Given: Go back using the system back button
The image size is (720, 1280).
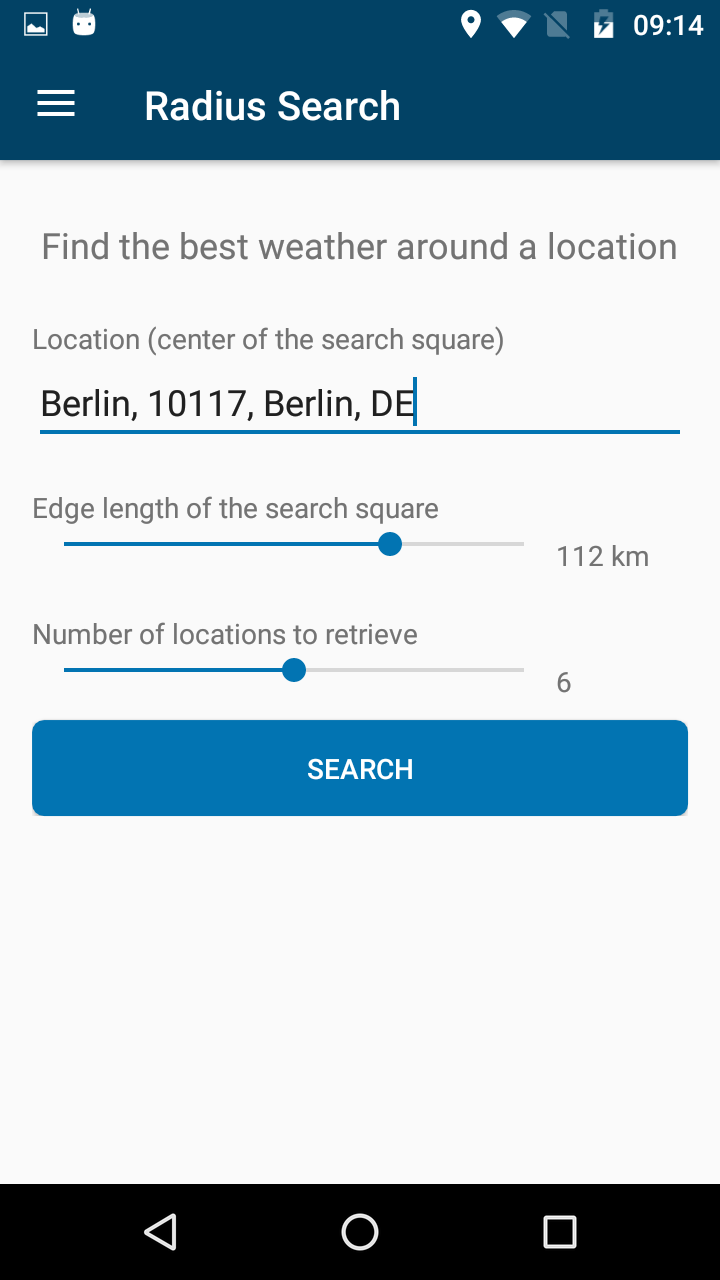Looking at the screenshot, I should point(160,1231).
